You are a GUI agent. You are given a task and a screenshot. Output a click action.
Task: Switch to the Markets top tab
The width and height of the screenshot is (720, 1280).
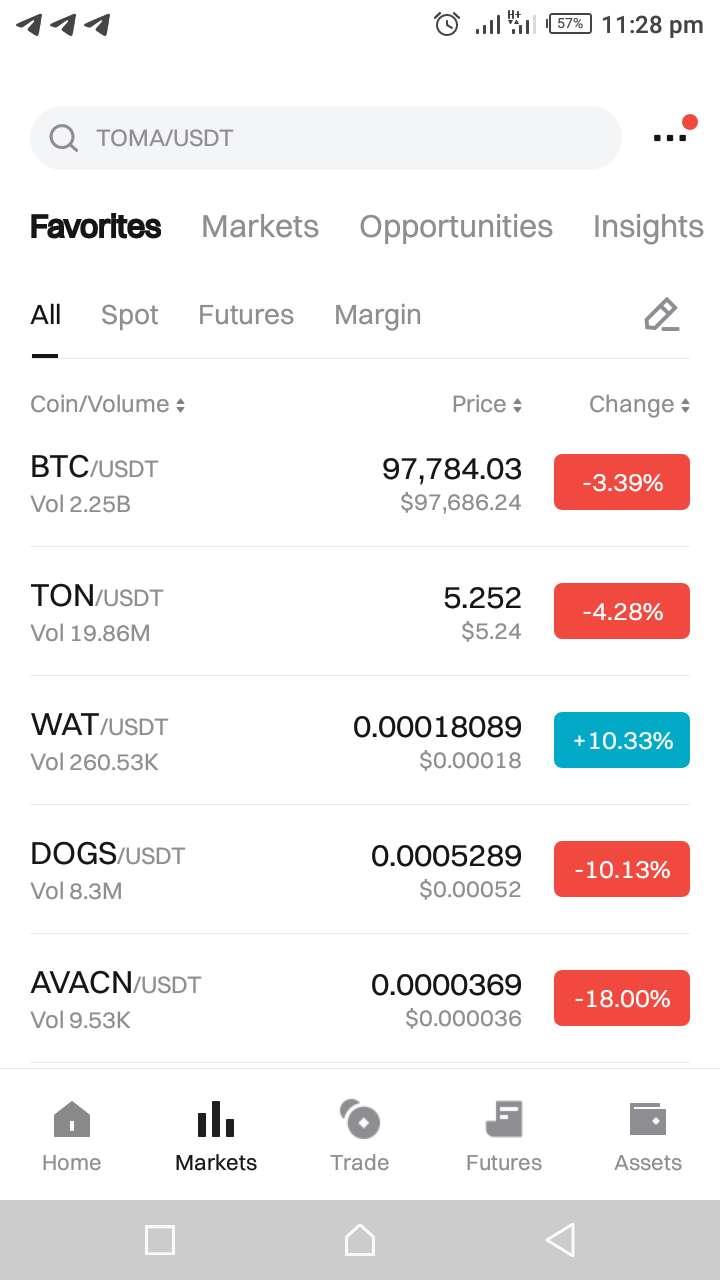(x=260, y=227)
